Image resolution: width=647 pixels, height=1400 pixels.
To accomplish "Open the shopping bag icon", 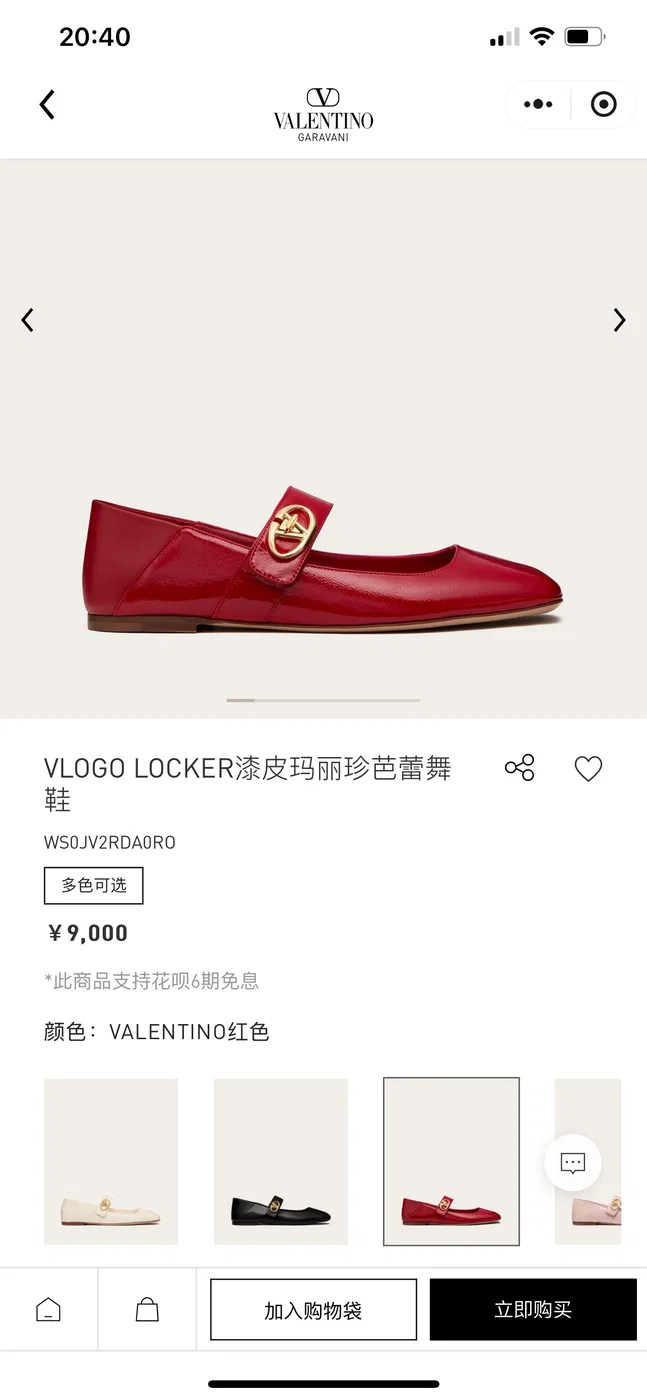I will pyautogui.click(x=147, y=1310).
